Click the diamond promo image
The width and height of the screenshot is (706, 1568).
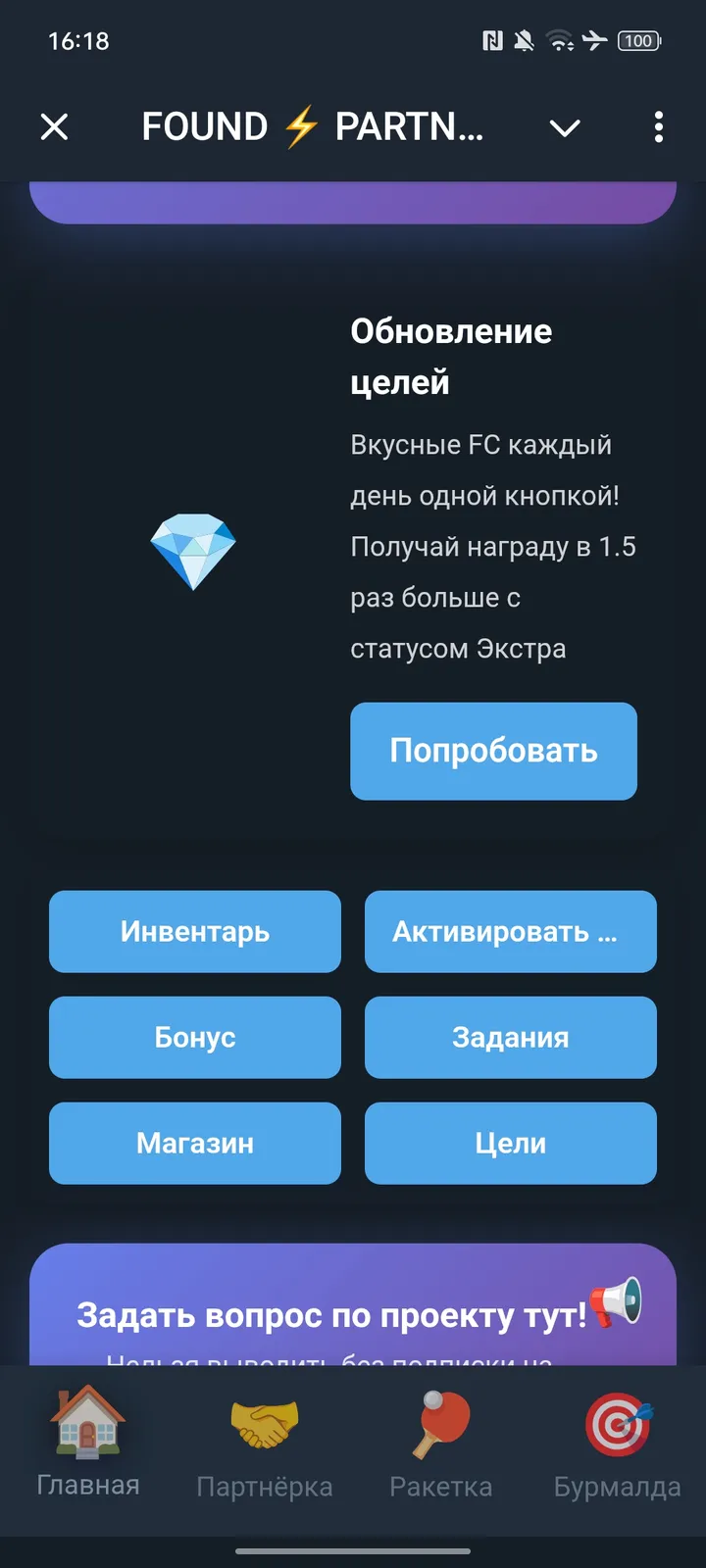pos(194,552)
